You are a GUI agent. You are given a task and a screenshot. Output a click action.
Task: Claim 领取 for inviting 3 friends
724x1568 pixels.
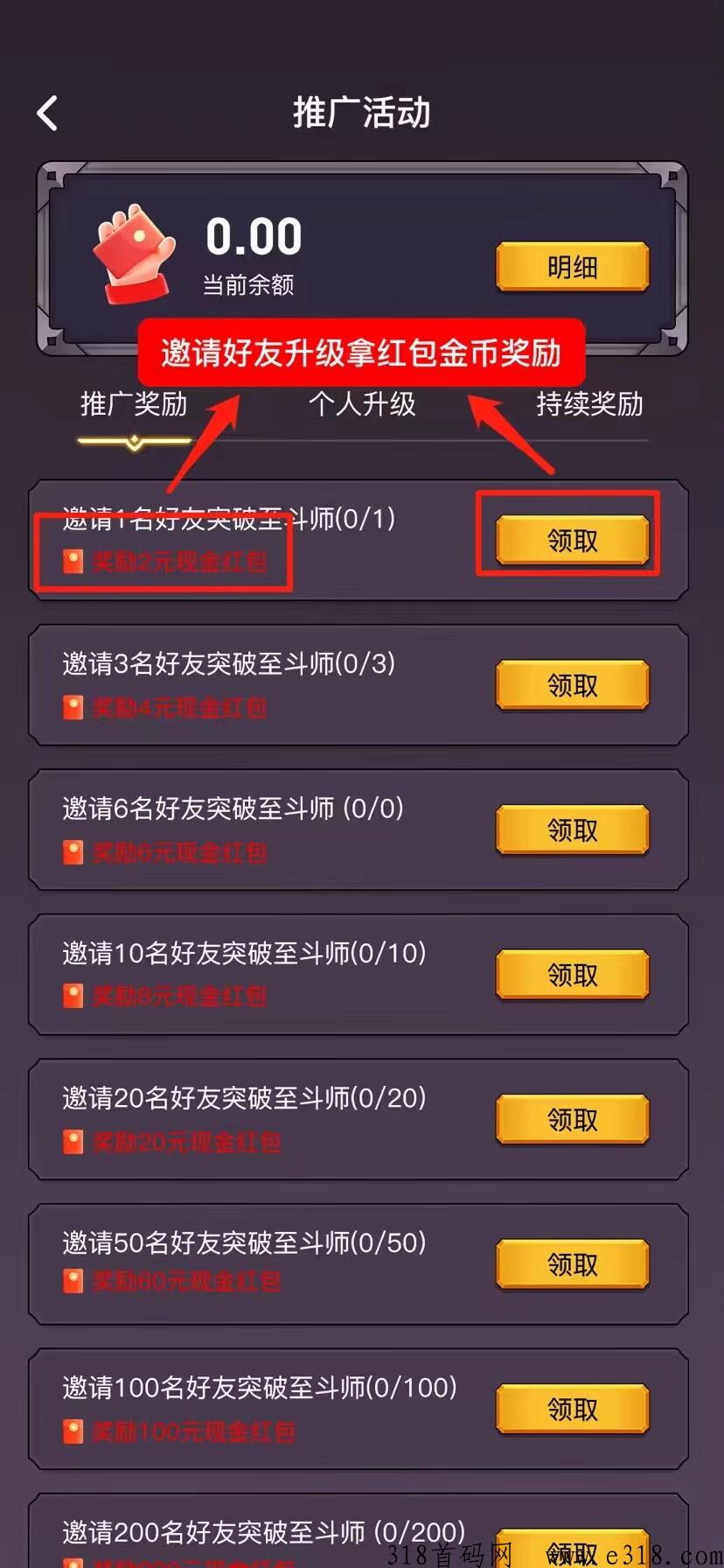(x=572, y=685)
